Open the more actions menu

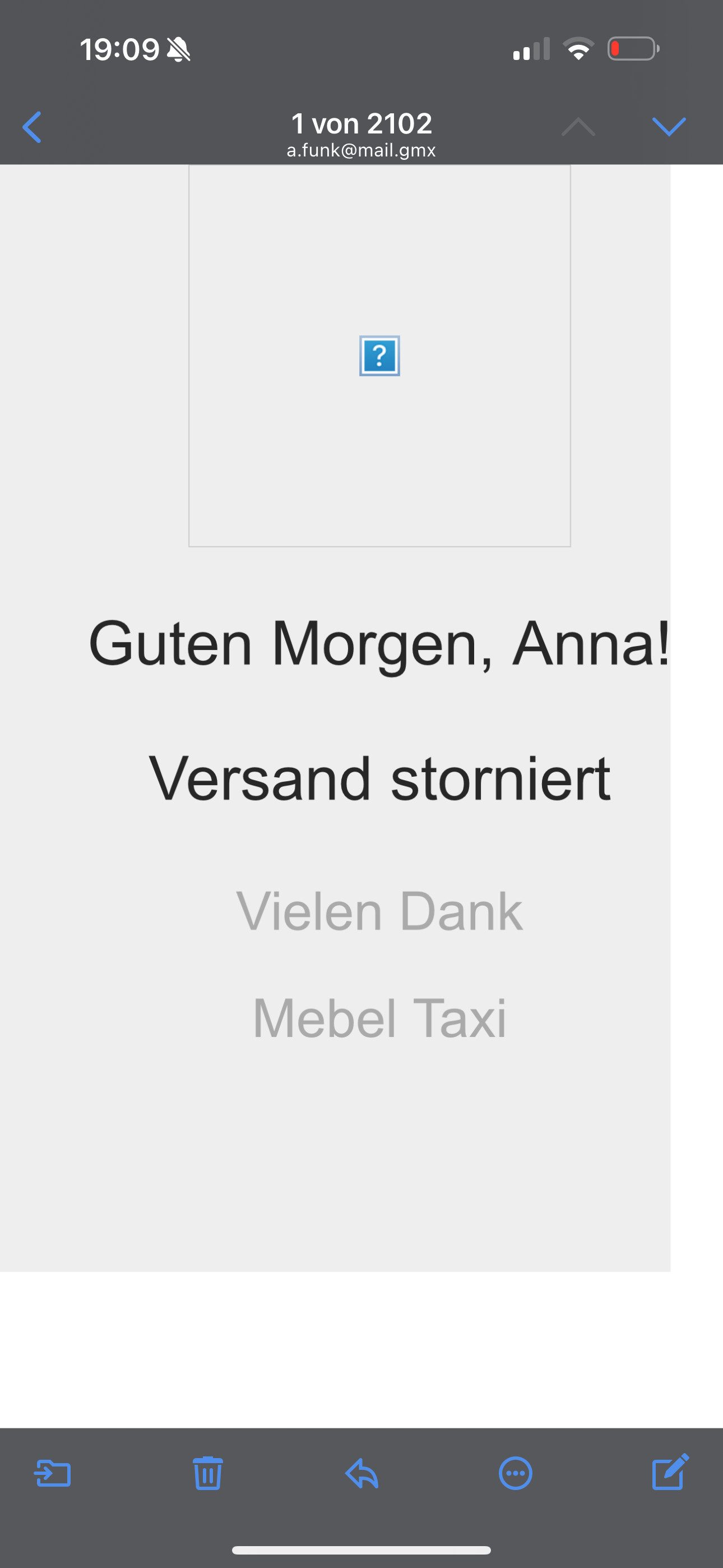(x=516, y=1474)
